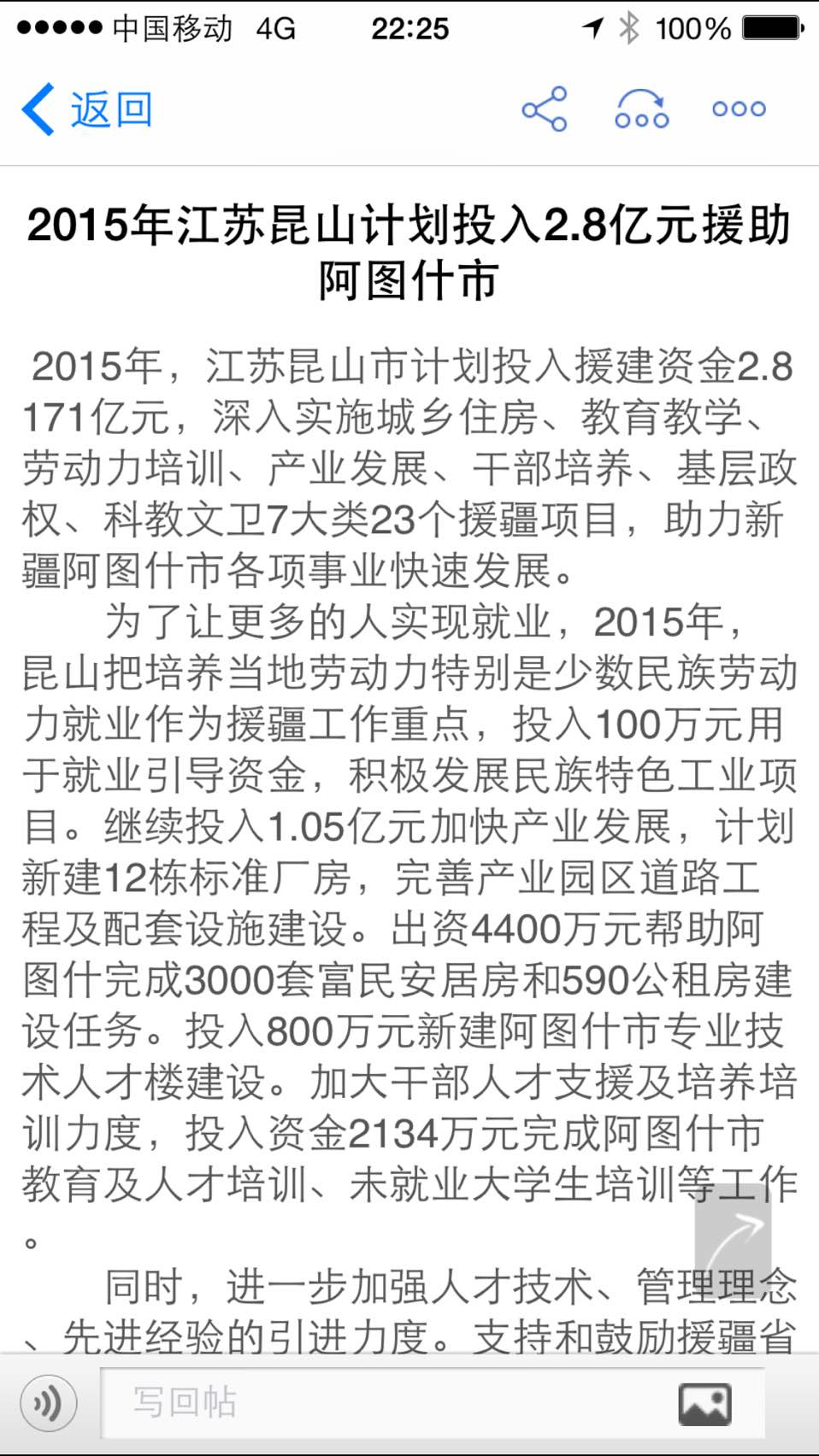This screenshot has height=1456, width=819.
Task: Tap the voice input icon
Action: pyautogui.click(x=48, y=1402)
